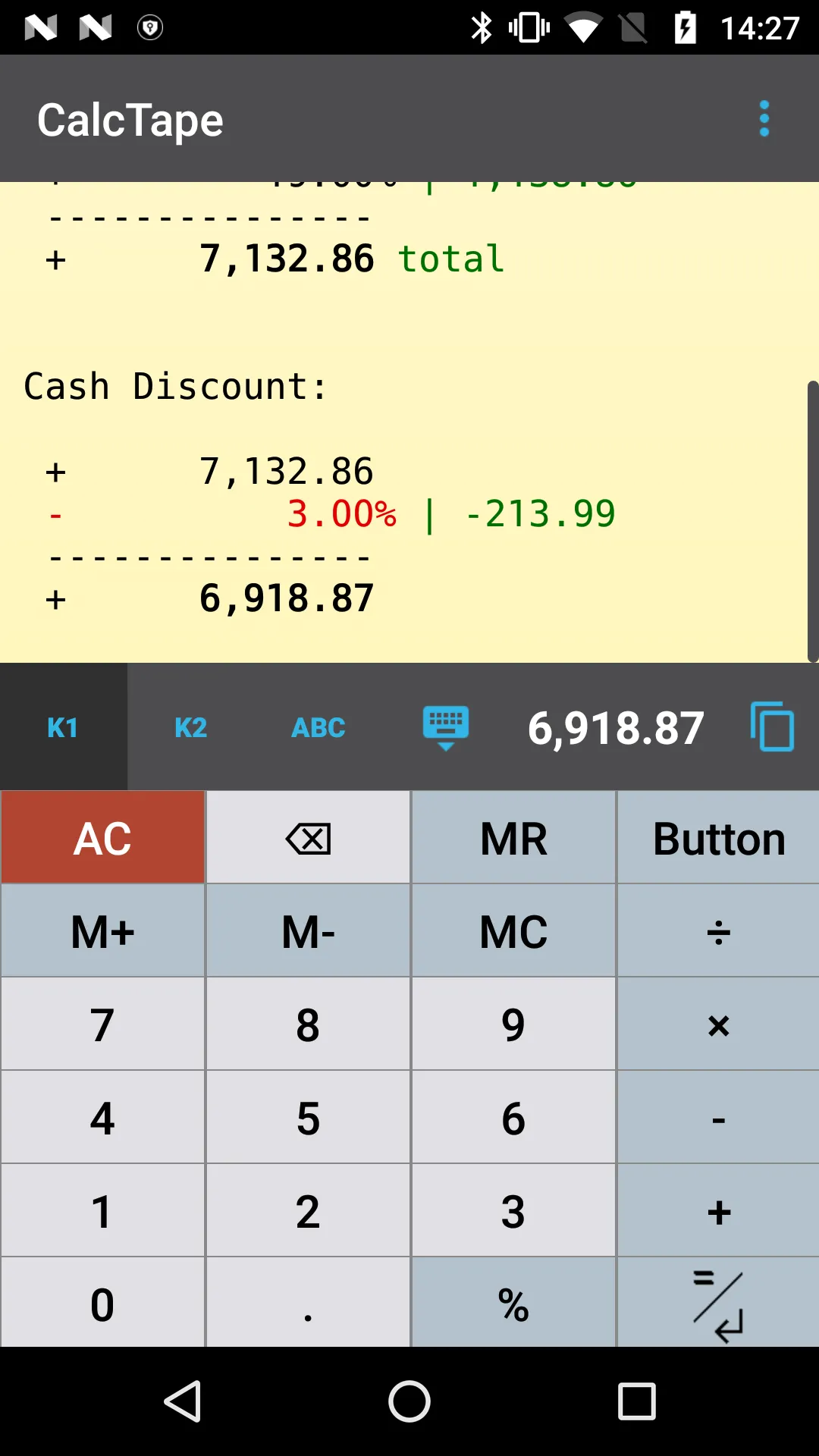Open the ABC keyboard tab
The image size is (819, 1456).
click(x=318, y=727)
